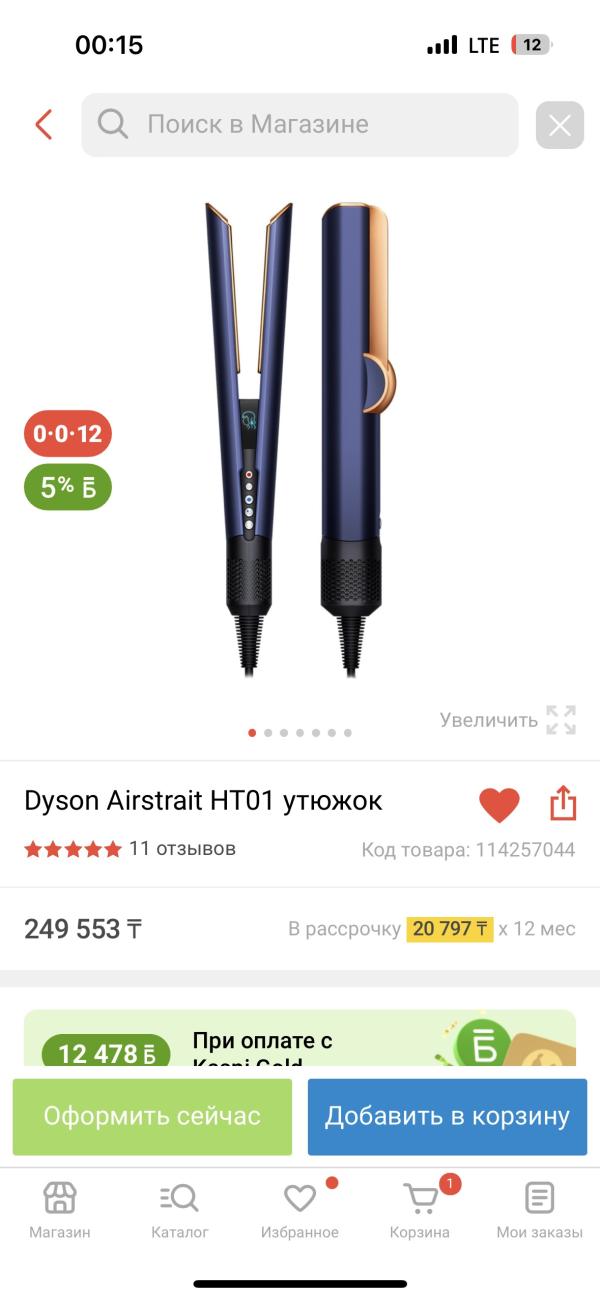Enlarge the image via "Увеличить"
The image size is (600, 1300).
508,720
